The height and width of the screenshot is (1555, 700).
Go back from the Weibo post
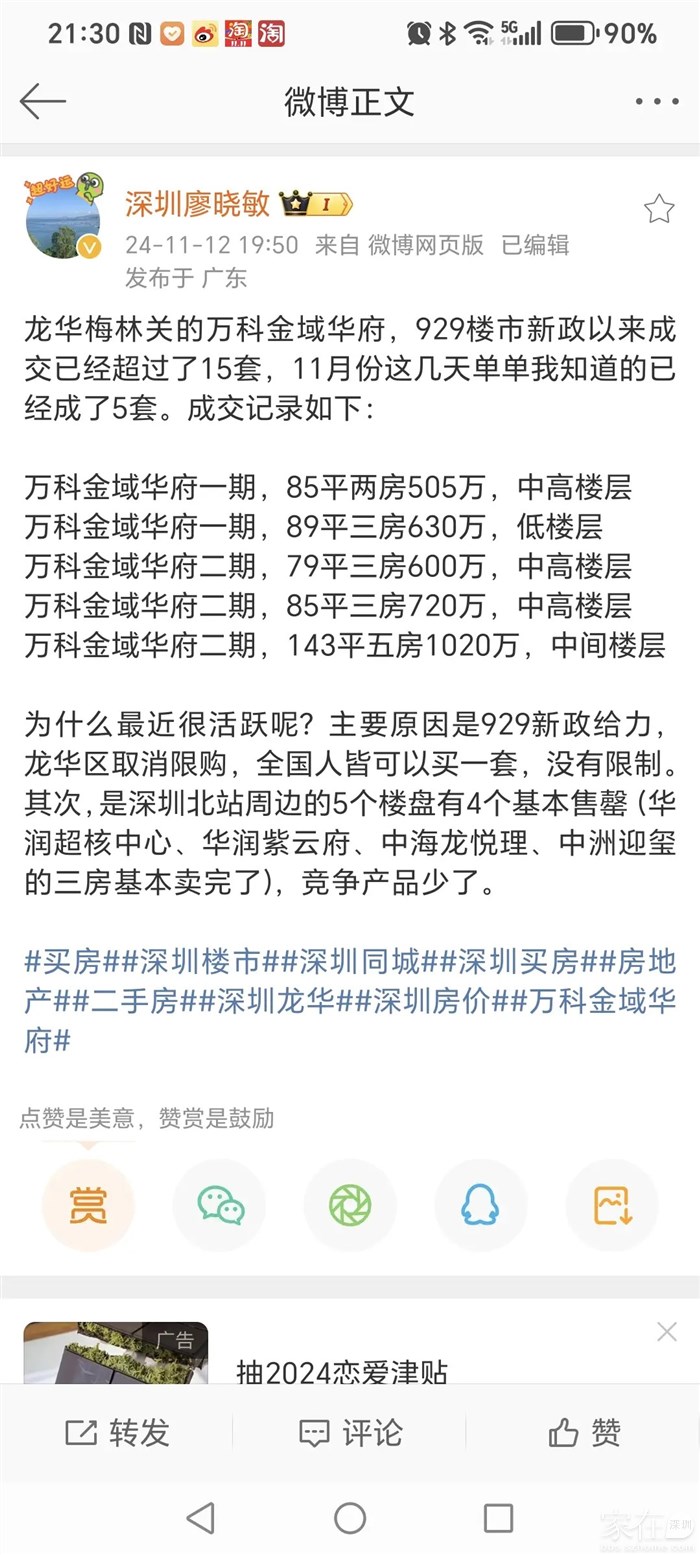(42, 101)
